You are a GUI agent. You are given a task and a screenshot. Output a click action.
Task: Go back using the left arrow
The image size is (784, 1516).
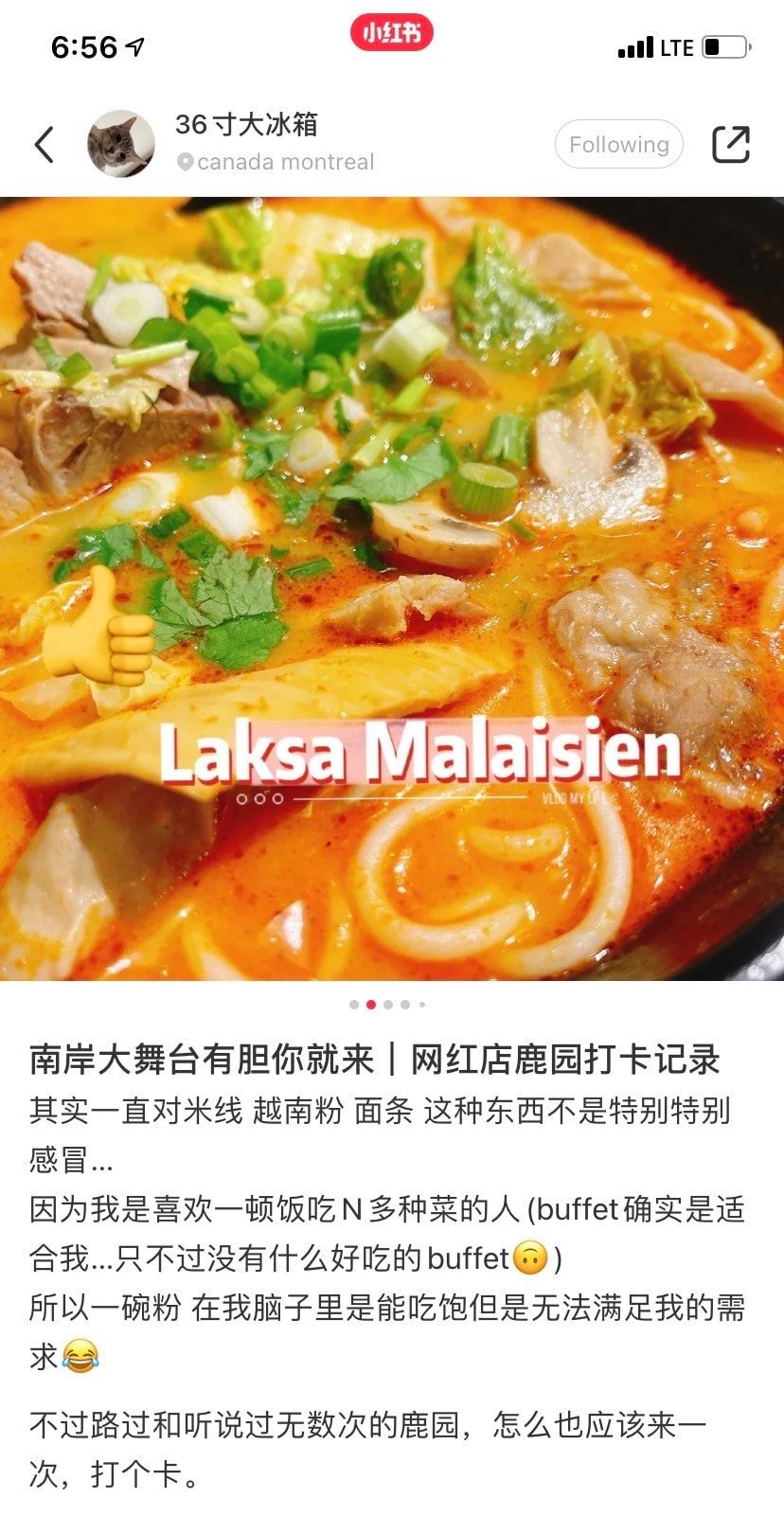tap(45, 145)
